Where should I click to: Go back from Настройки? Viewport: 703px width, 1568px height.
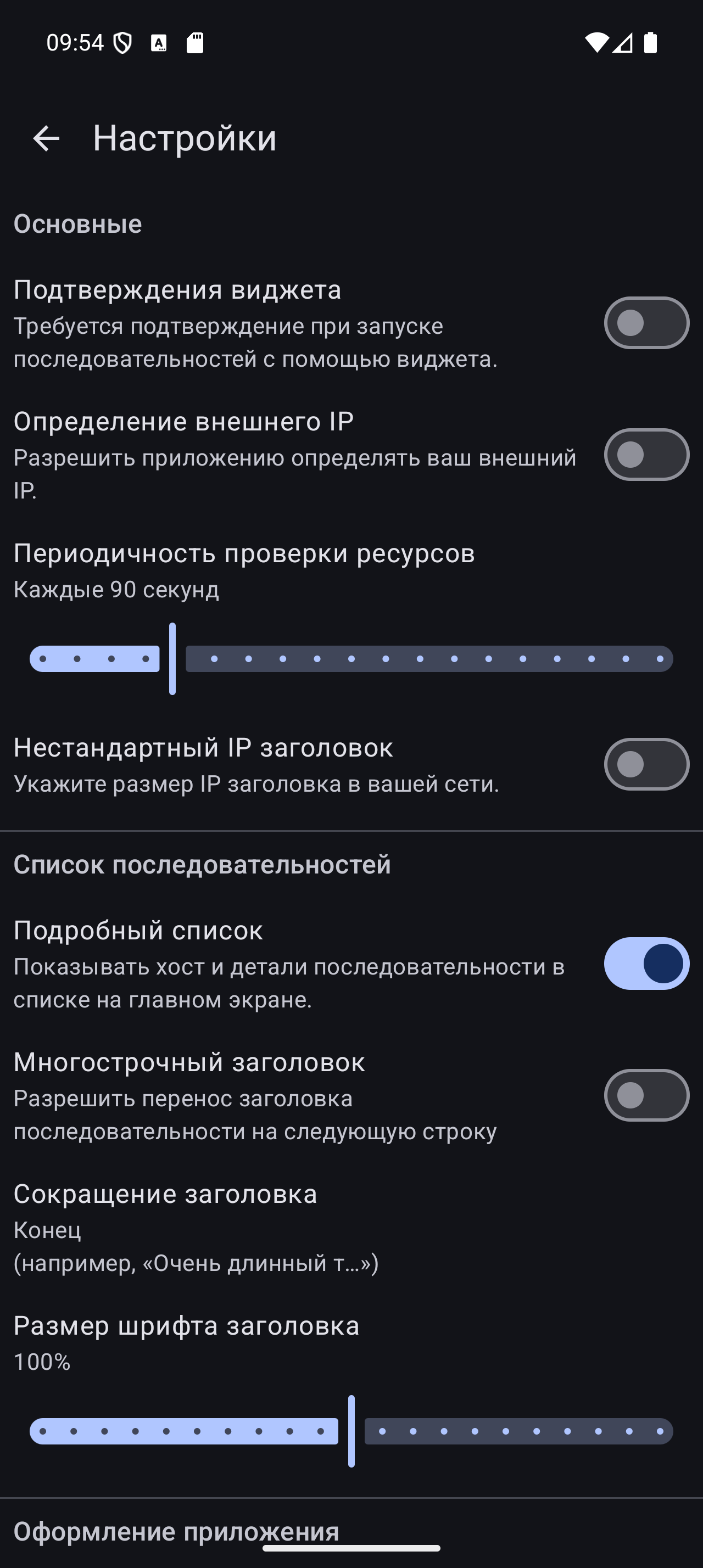46,139
